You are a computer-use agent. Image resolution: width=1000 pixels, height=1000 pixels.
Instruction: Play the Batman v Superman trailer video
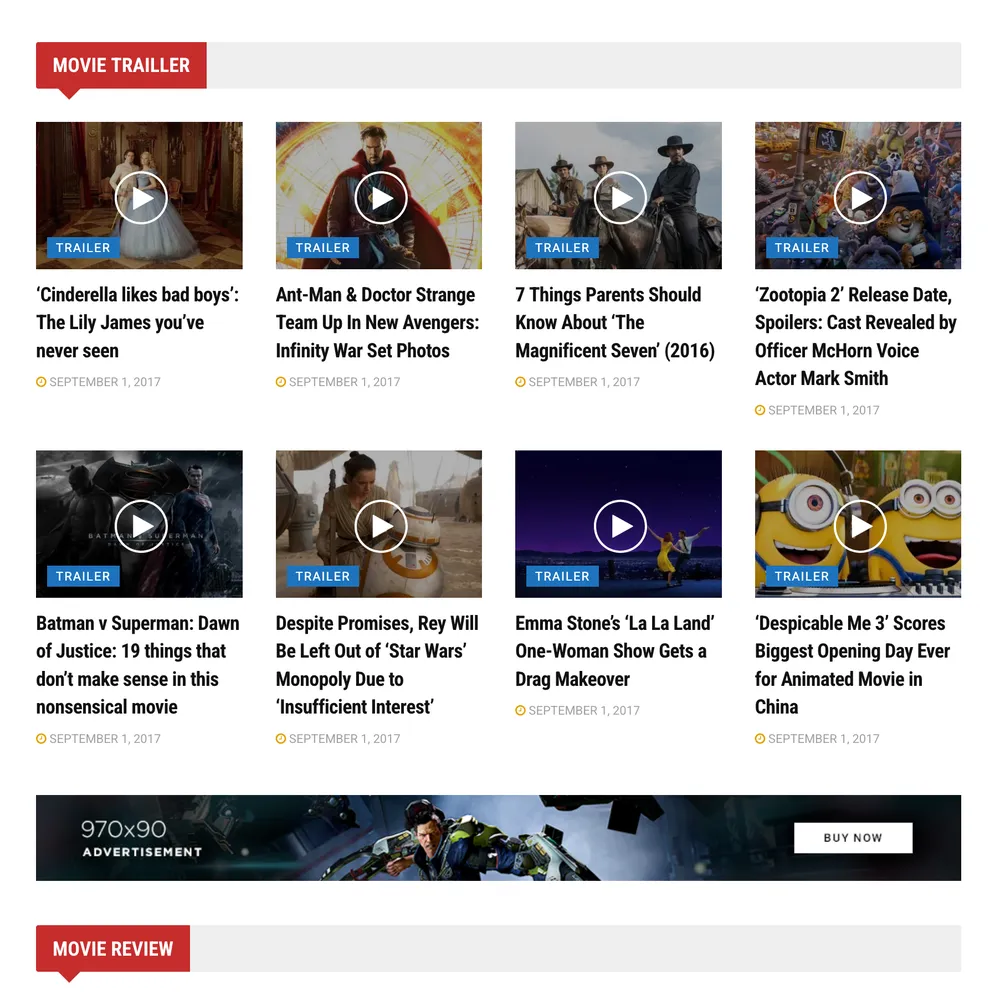140,526
